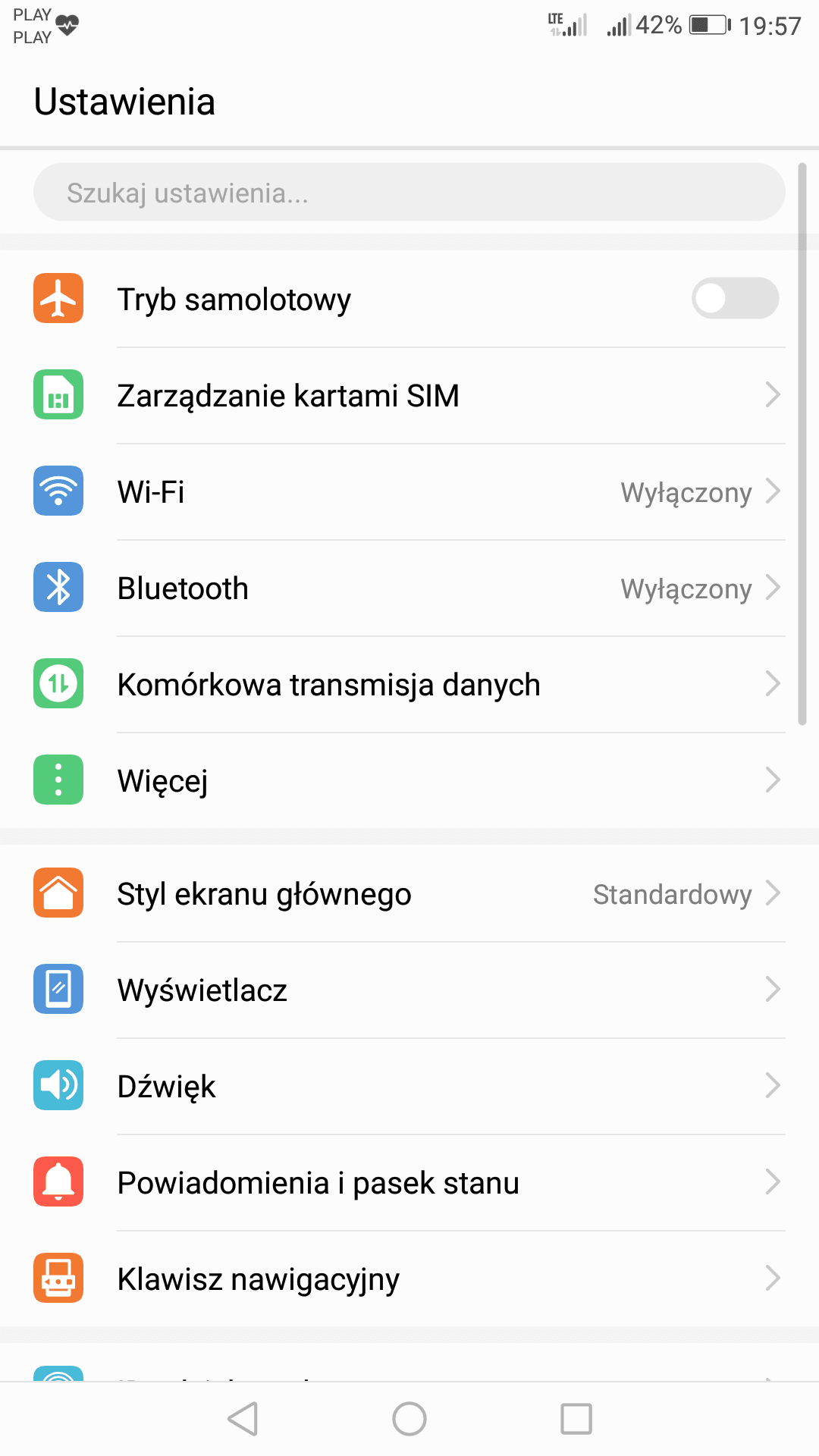The image size is (819, 1456).
Task: Open Klawisz nawigacyjny settings
Action: click(409, 1279)
